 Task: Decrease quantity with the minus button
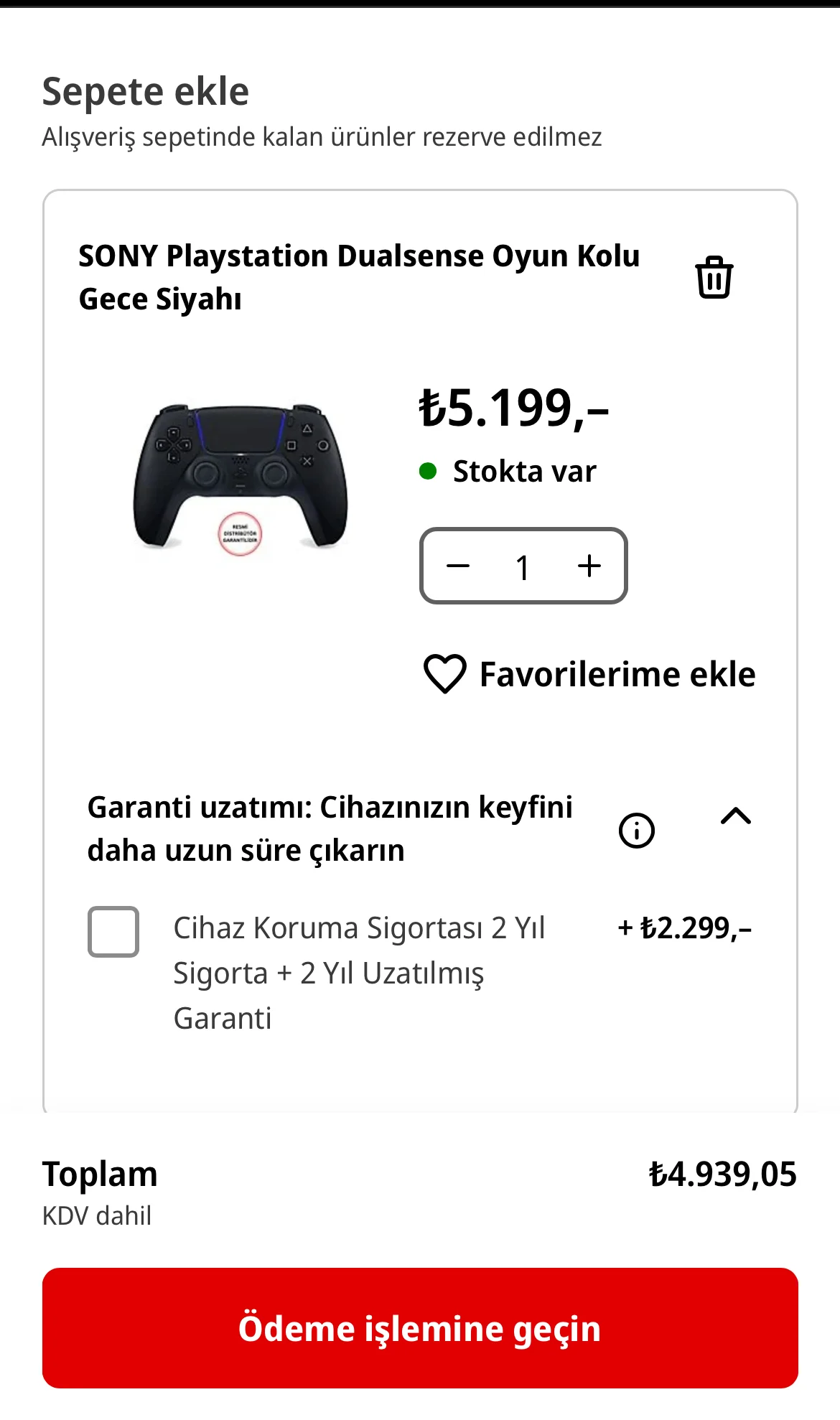(x=458, y=566)
